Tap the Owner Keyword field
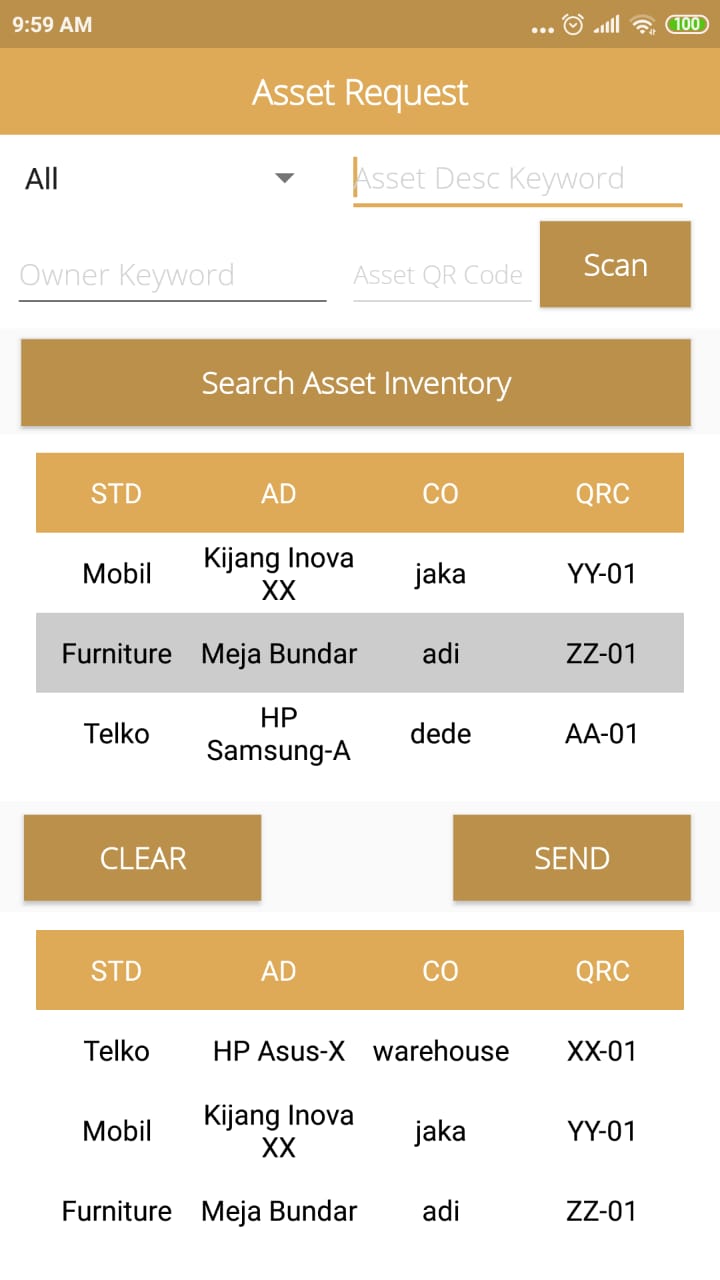Viewport: 720px width, 1280px height. [x=172, y=275]
